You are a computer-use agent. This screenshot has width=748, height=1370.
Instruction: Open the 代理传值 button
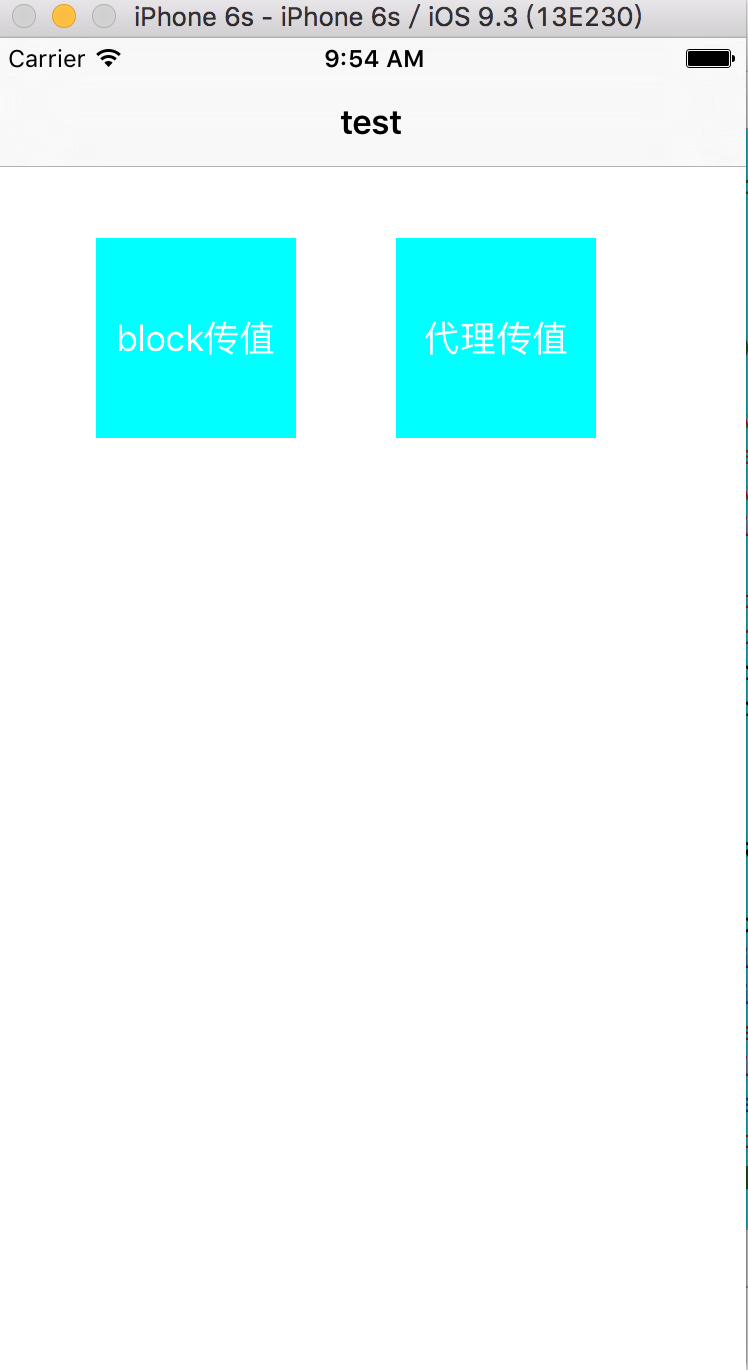coord(496,338)
